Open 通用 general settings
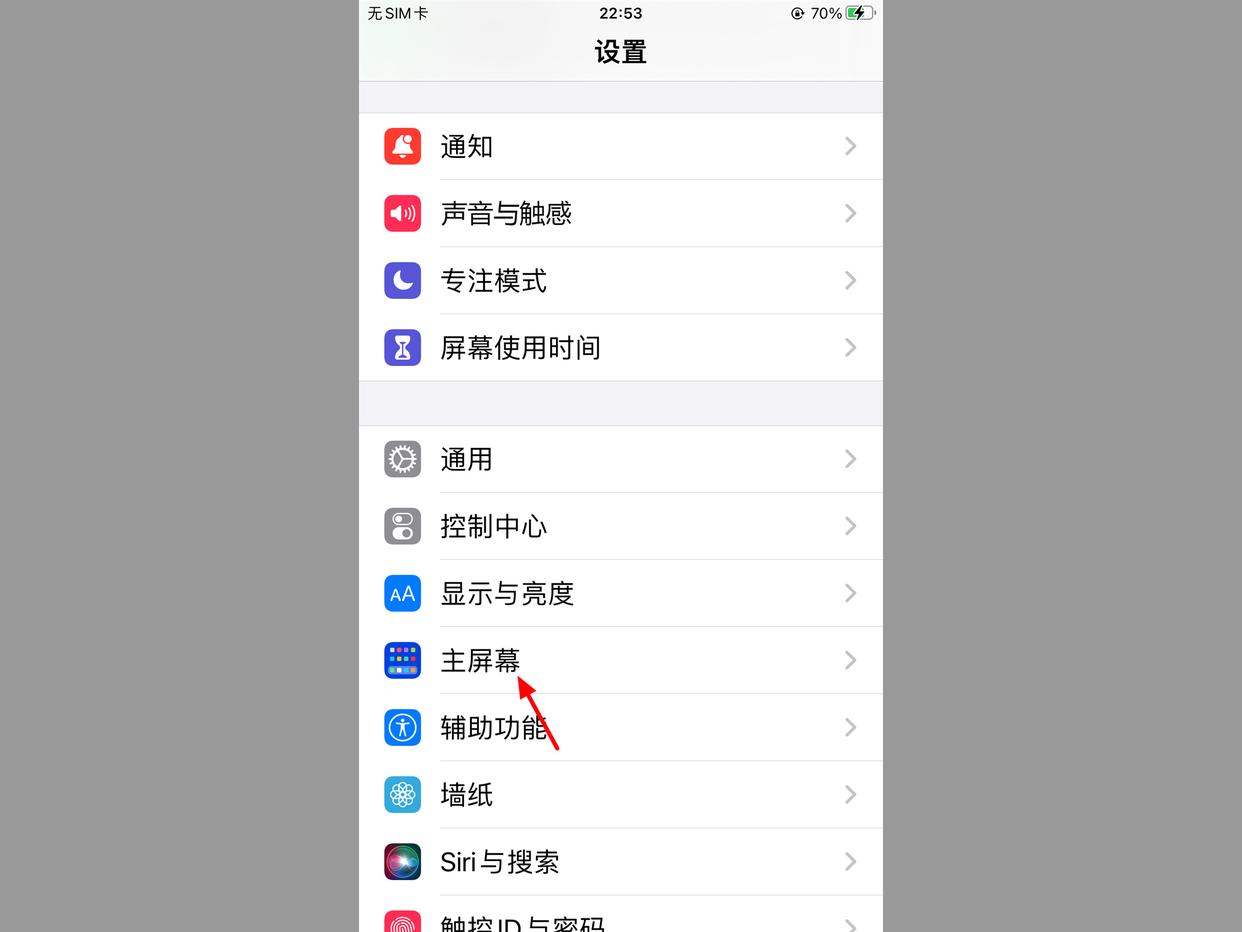The image size is (1242, 932). click(620, 459)
